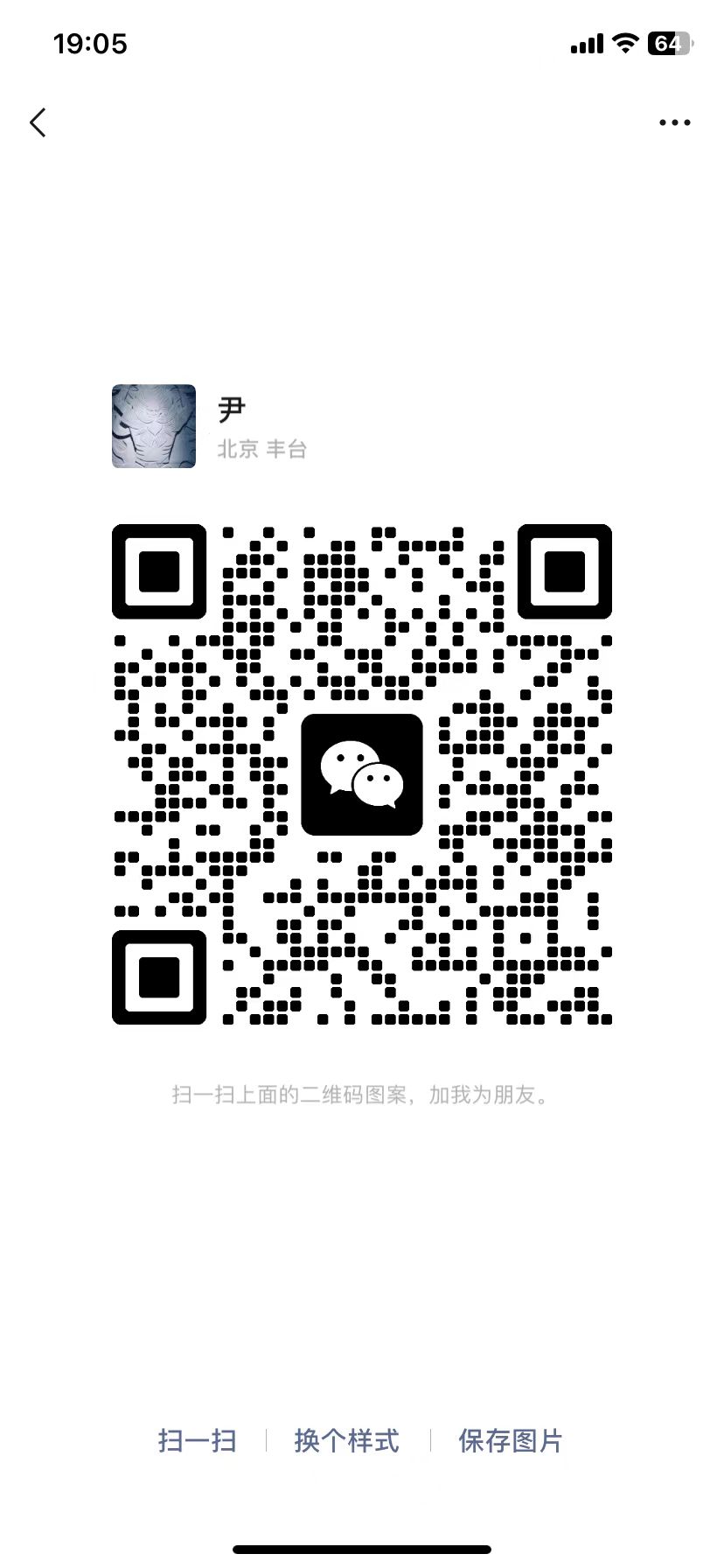724x1568 pixels.
Task: Go back with the top-left arrow
Action: pyautogui.click(x=38, y=122)
